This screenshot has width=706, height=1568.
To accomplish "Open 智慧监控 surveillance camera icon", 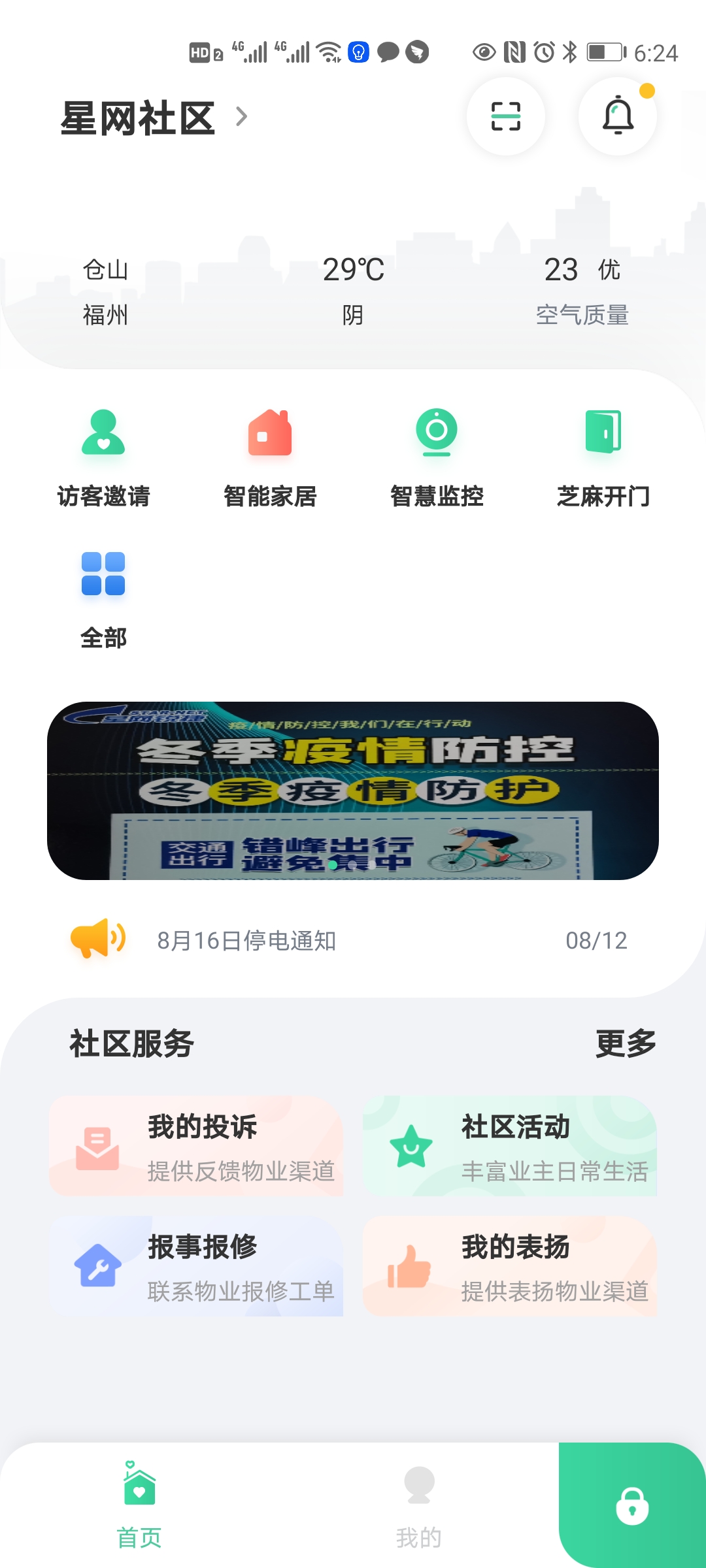I will [x=438, y=434].
